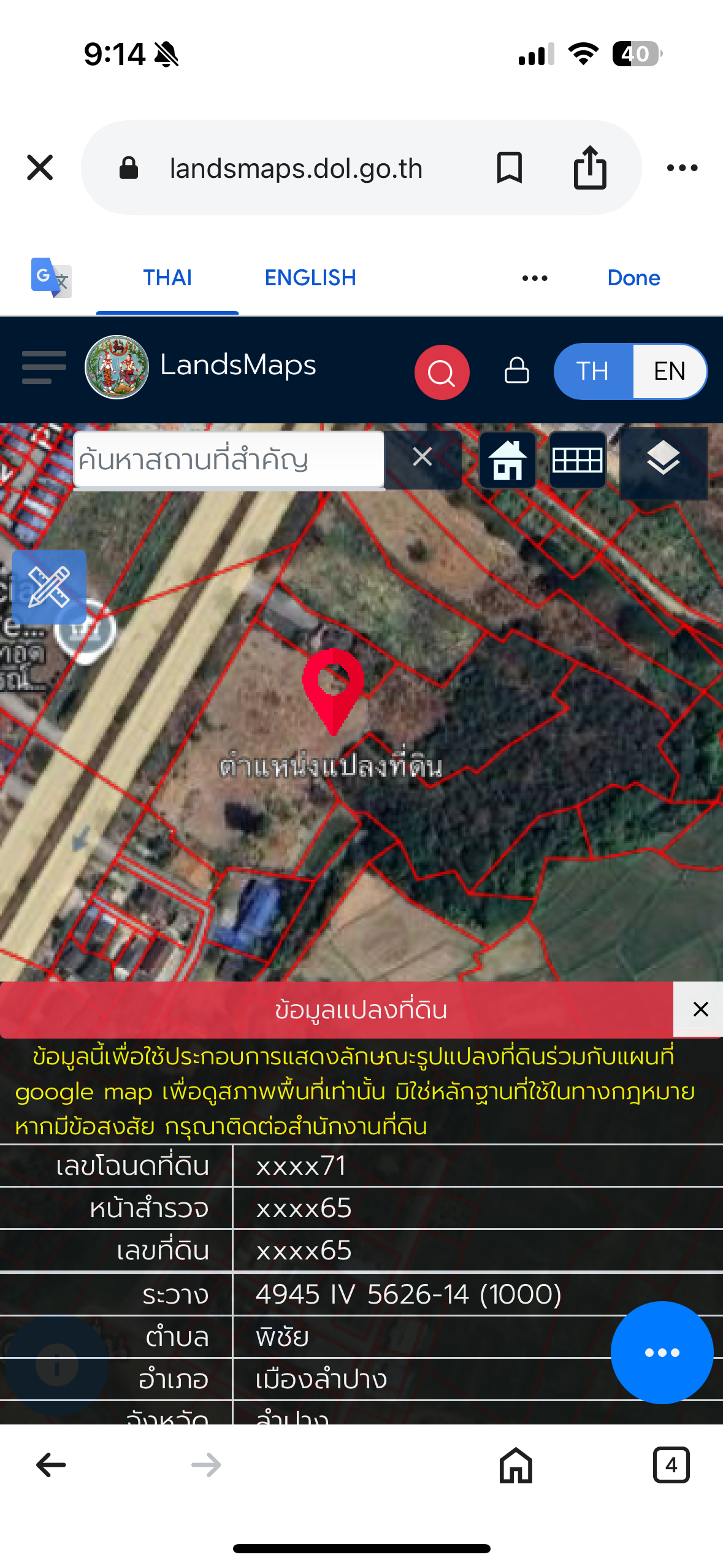Tap Done on the translate bar

point(633,278)
